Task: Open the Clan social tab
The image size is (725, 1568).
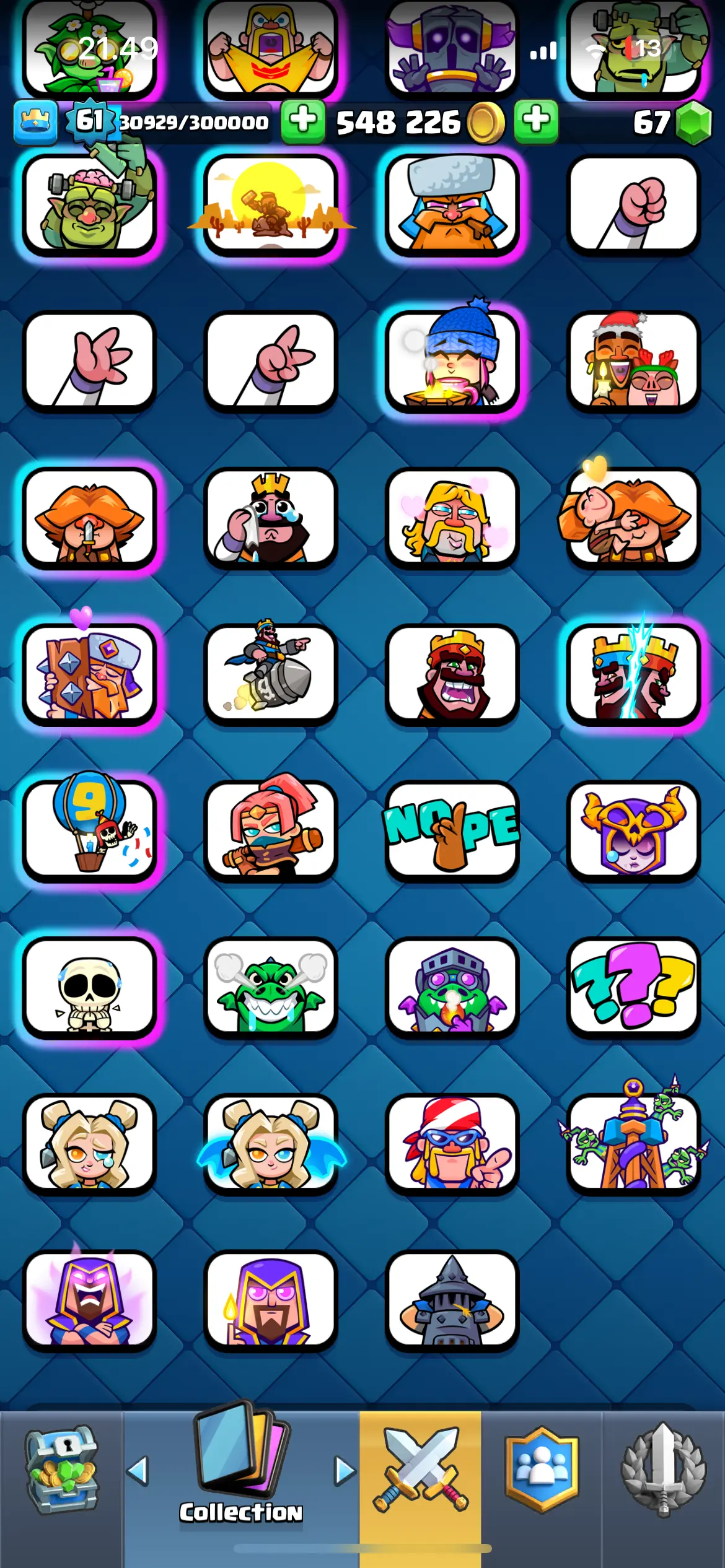Action: point(542,1471)
